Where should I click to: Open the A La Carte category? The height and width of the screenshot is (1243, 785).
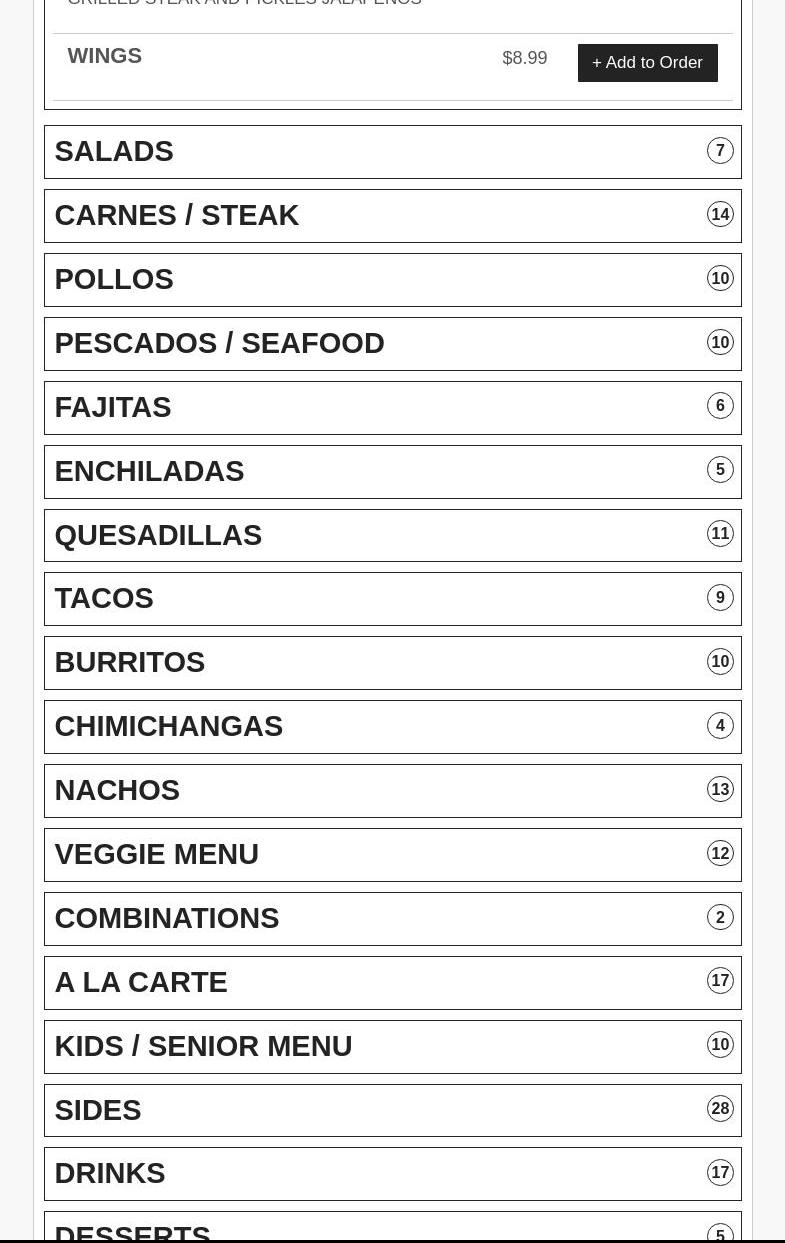[x=392, y=983]
